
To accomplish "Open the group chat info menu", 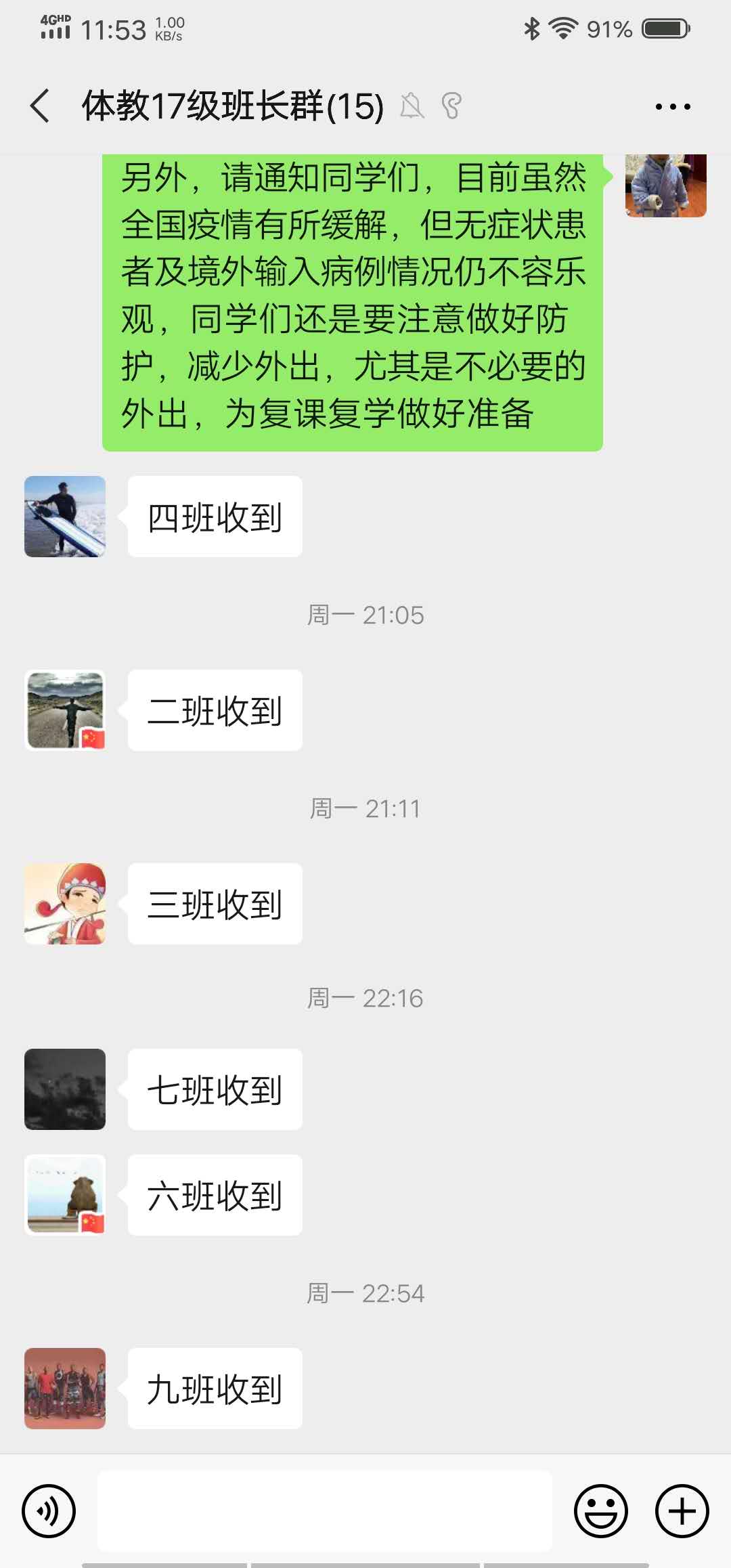I will click(672, 106).
